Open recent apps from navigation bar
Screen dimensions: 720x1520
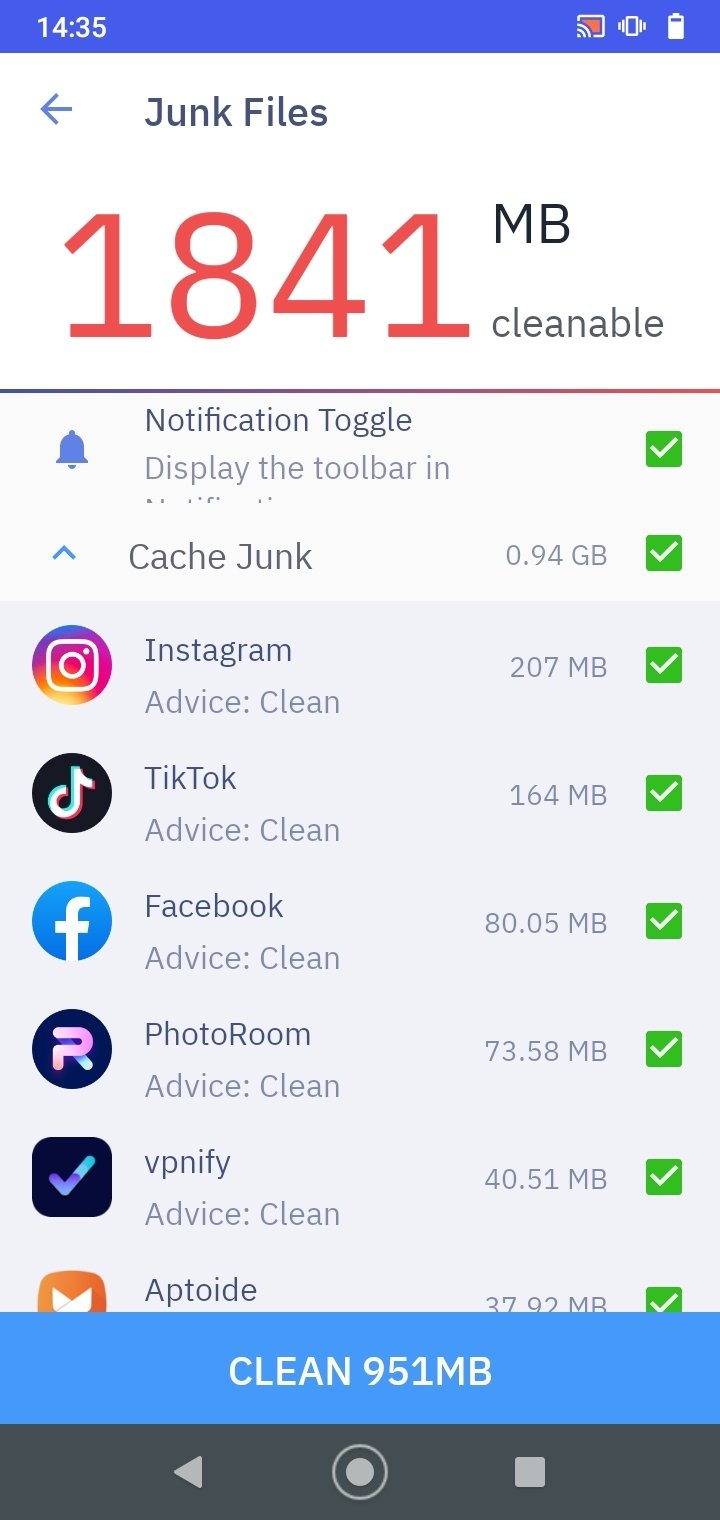(x=529, y=1472)
